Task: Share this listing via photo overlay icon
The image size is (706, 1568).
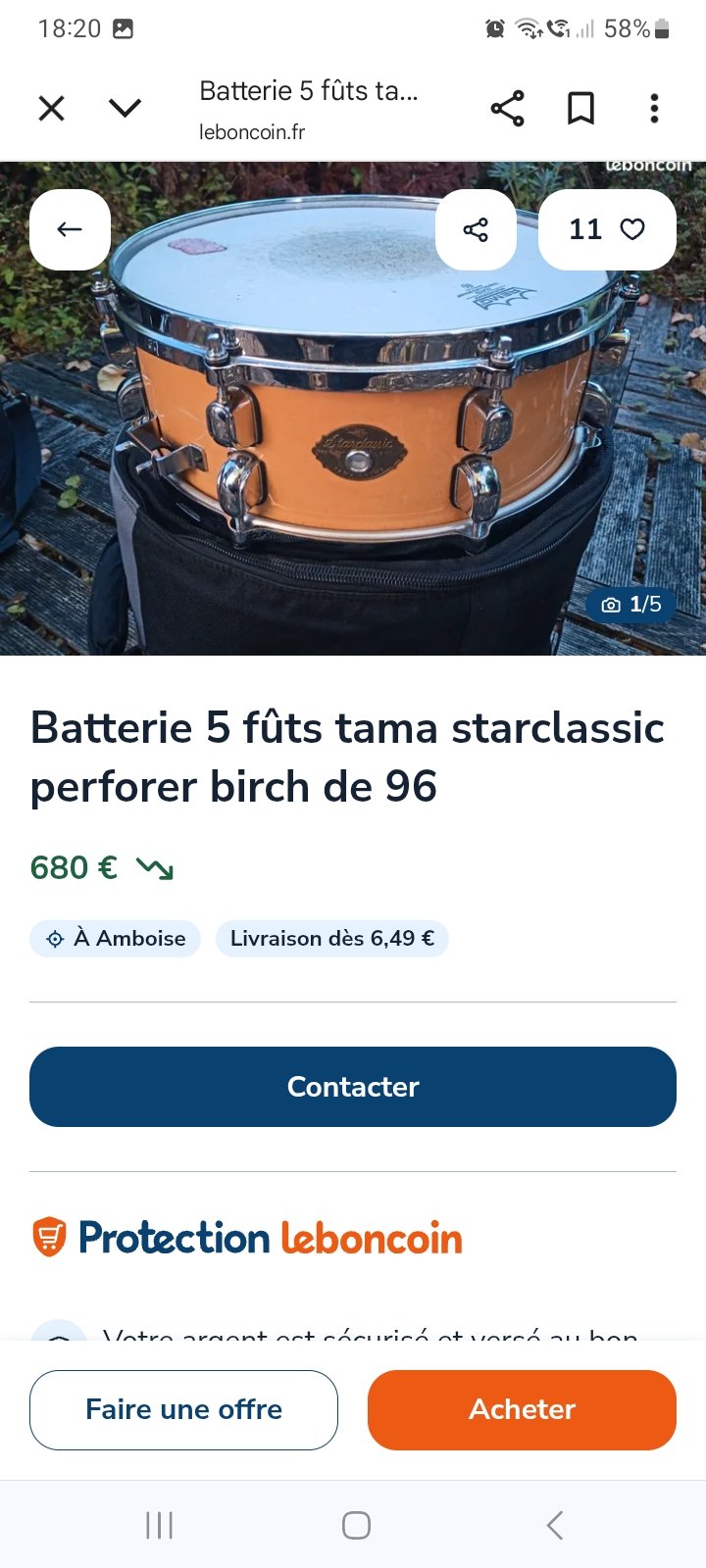Action: pyautogui.click(x=476, y=229)
